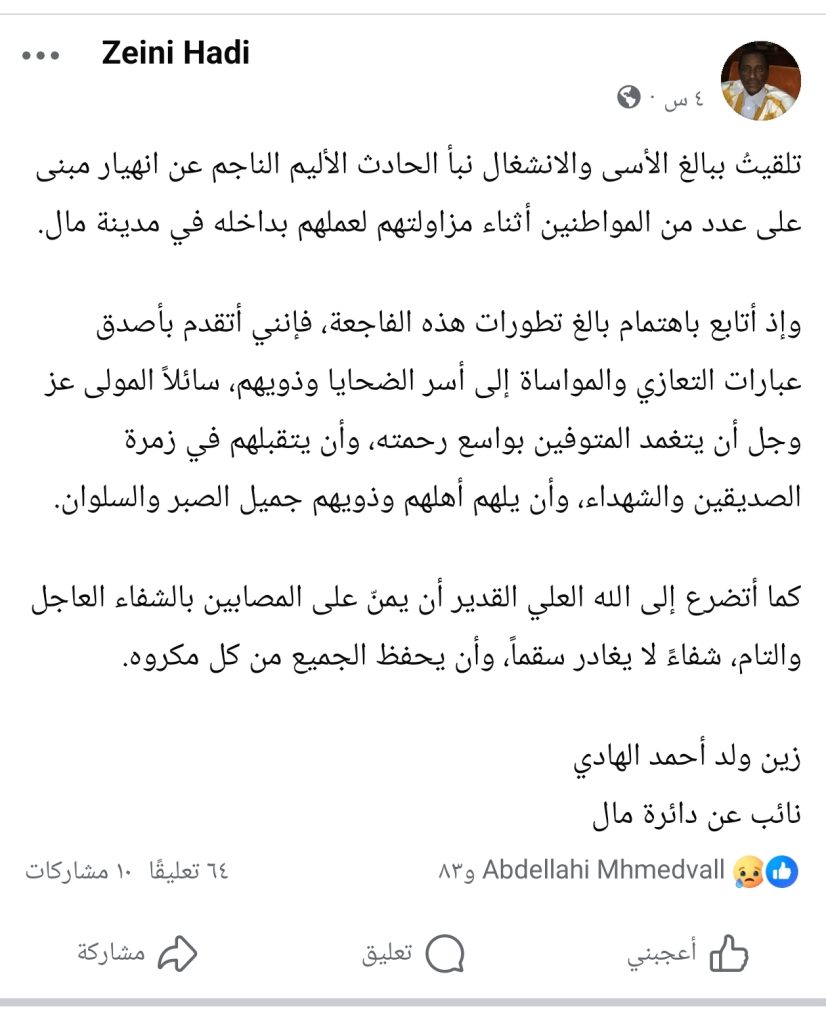Tap تعليق to comment on the post
This screenshot has width=826, height=1024.
(x=413, y=953)
